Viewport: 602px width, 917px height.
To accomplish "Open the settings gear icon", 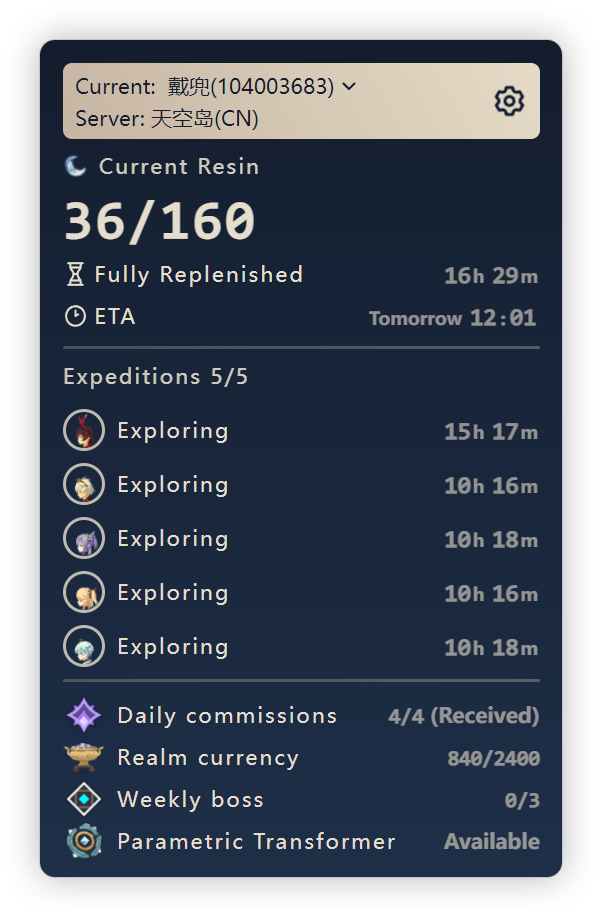I will click(509, 101).
